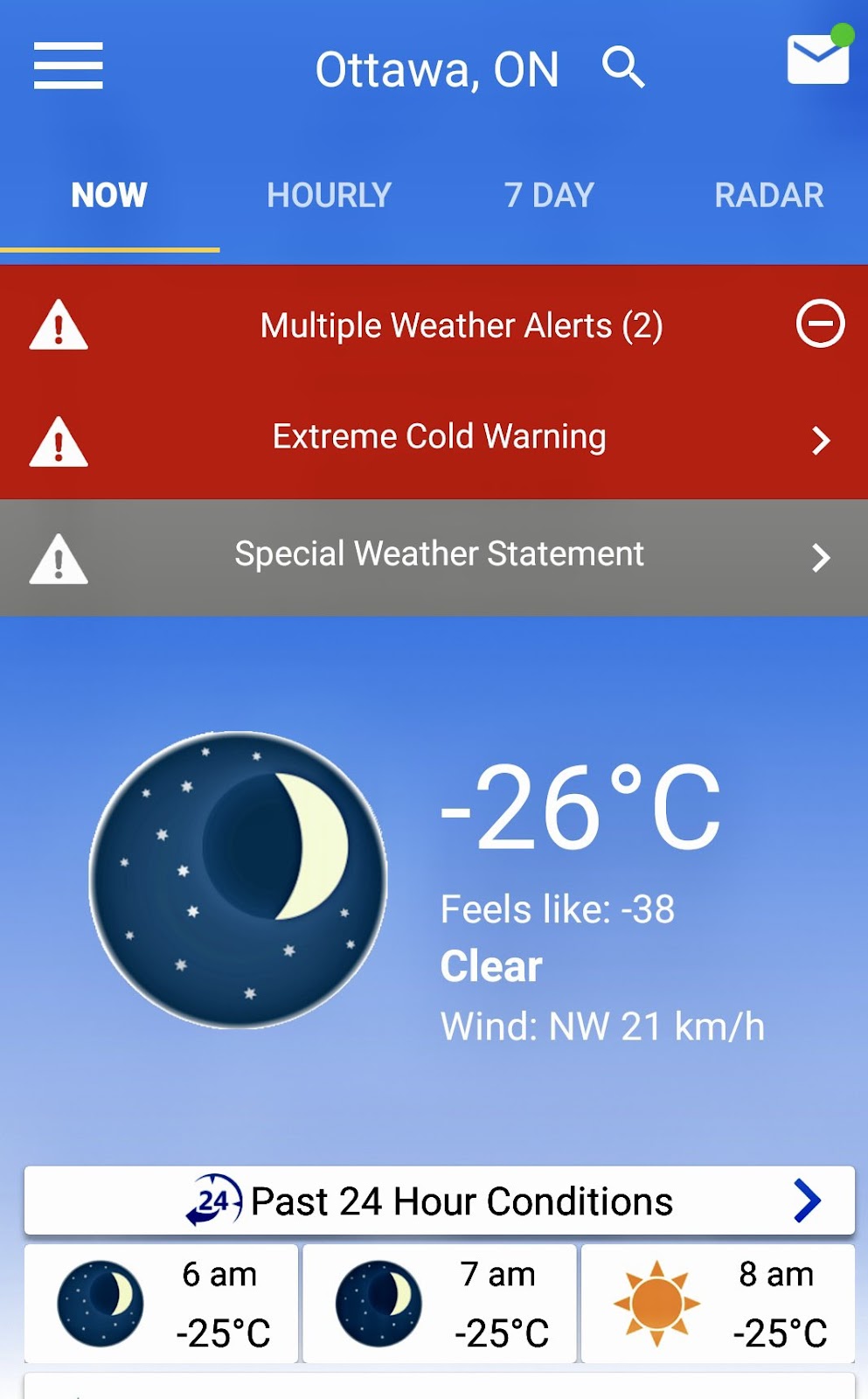Tap the 8 am forecast card
Image resolution: width=868 pixels, height=1399 pixels.
(x=717, y=1303)
